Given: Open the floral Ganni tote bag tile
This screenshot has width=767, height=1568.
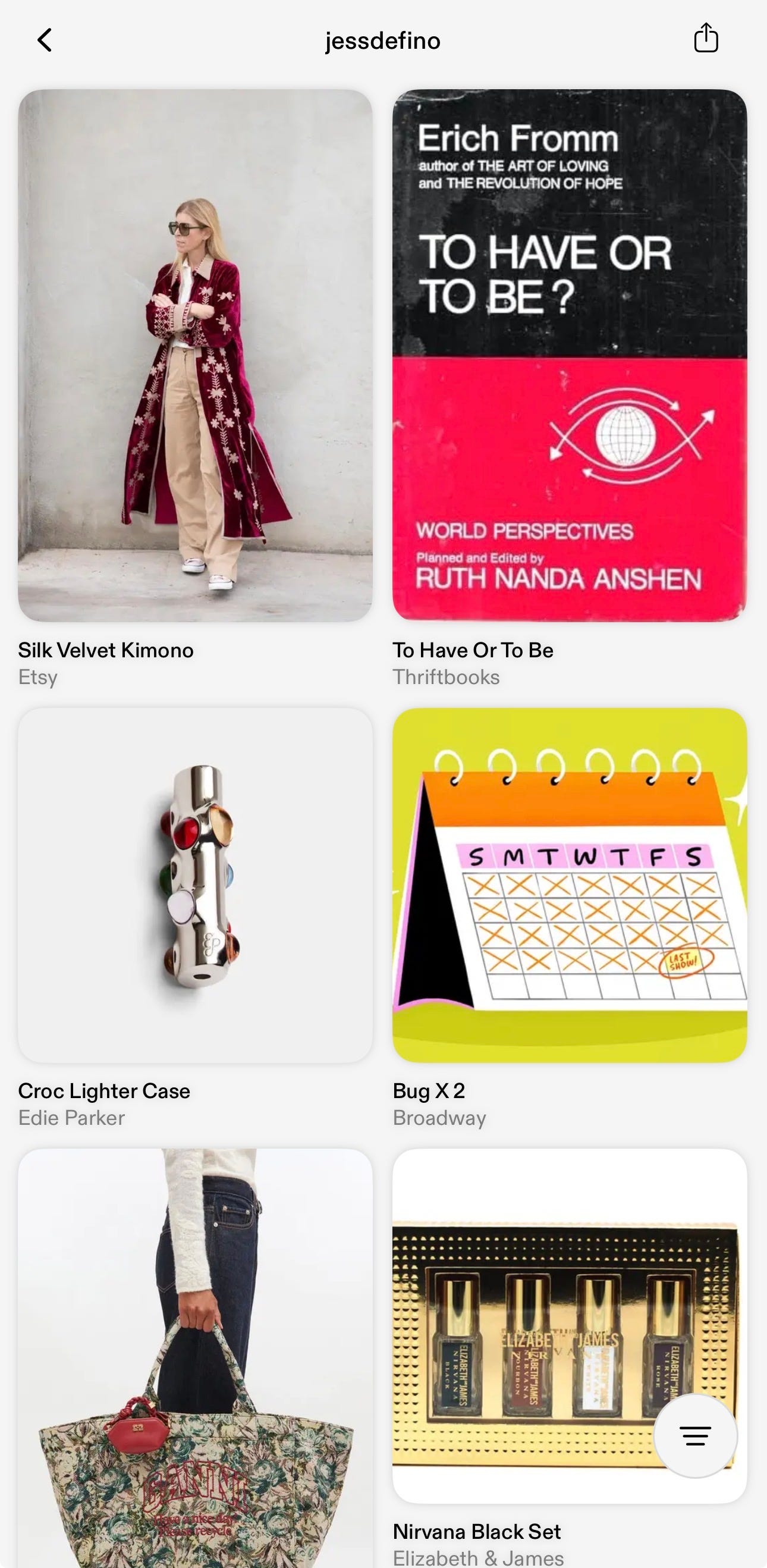Looking at the screenshot, I should pos(195,1358).
